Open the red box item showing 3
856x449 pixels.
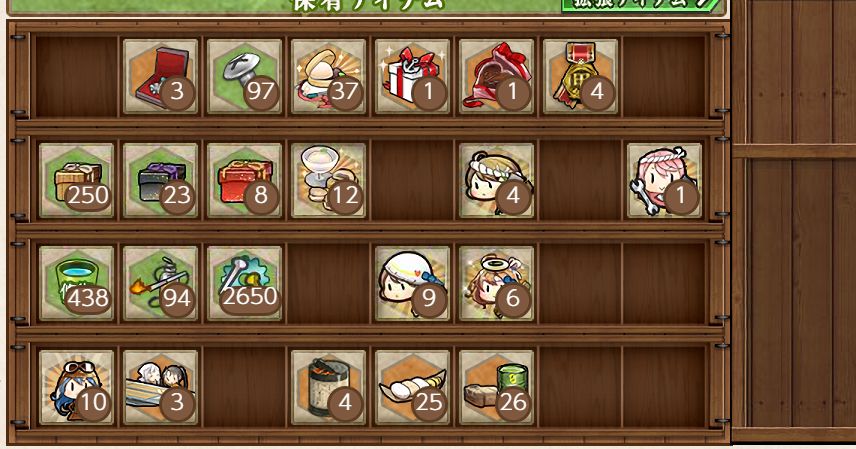pyautogui.click(x=160, y=76)
